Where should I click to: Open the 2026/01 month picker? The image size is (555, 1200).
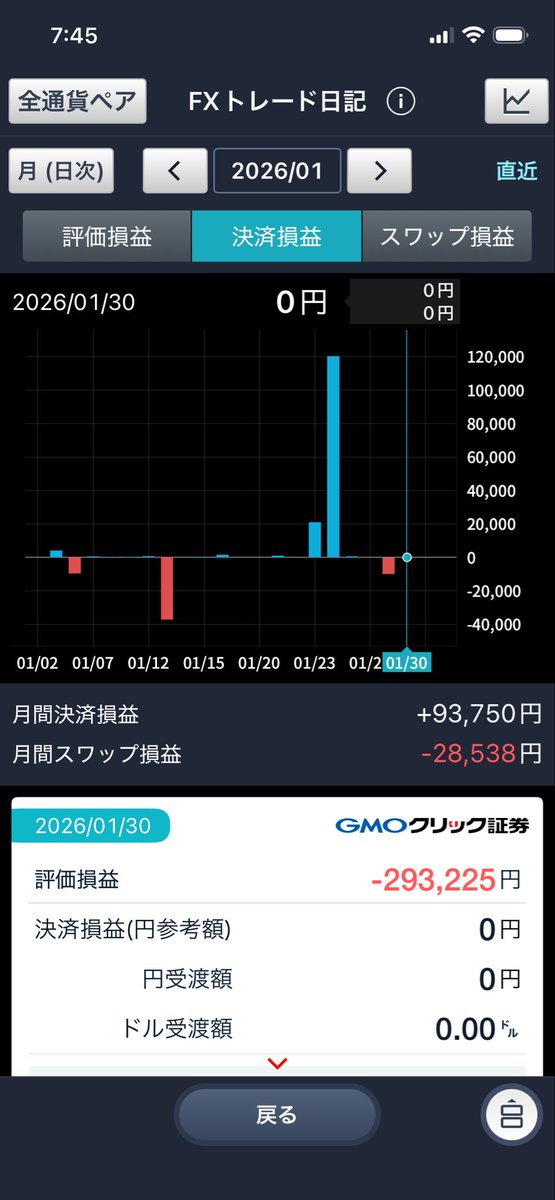click(277, 171)
